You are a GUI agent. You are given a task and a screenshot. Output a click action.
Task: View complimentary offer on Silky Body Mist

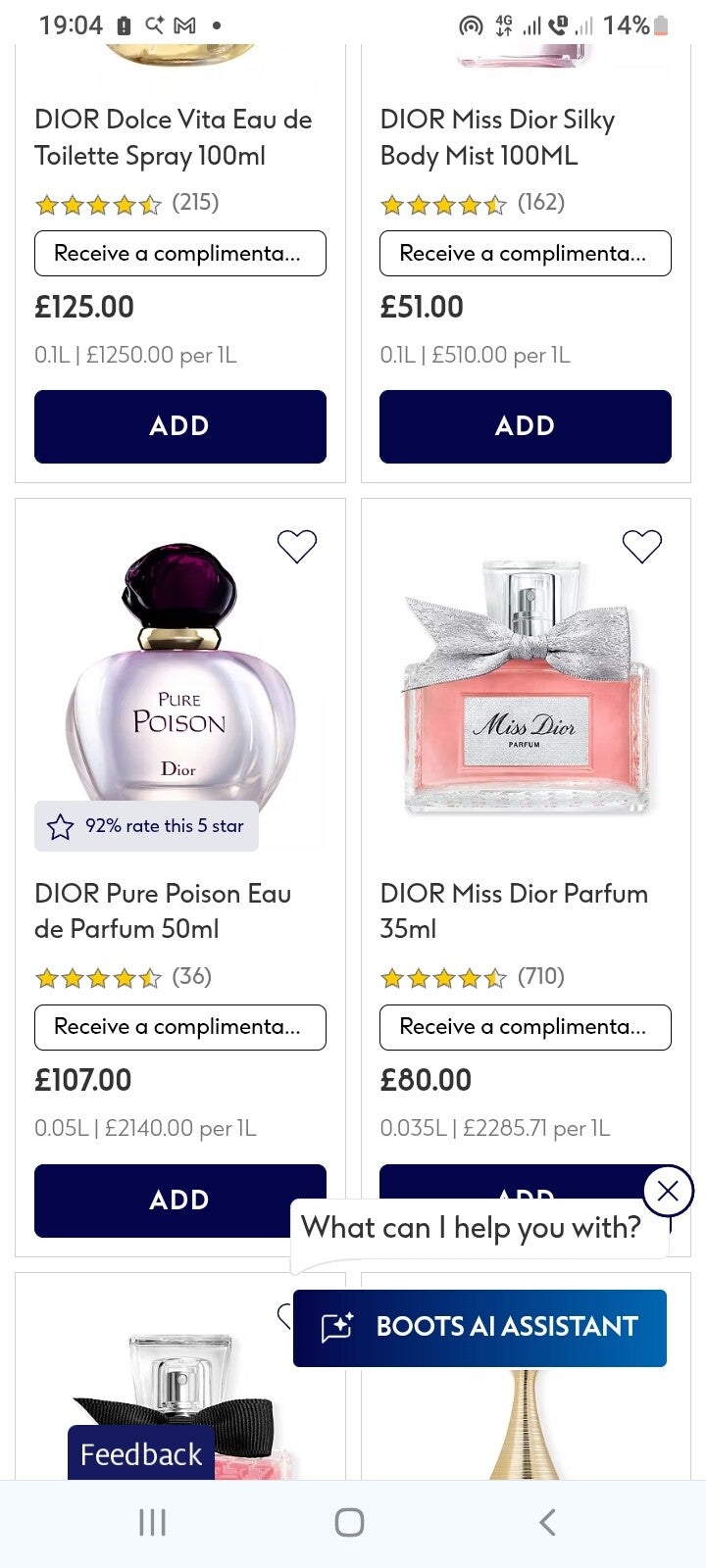point(525,253)
